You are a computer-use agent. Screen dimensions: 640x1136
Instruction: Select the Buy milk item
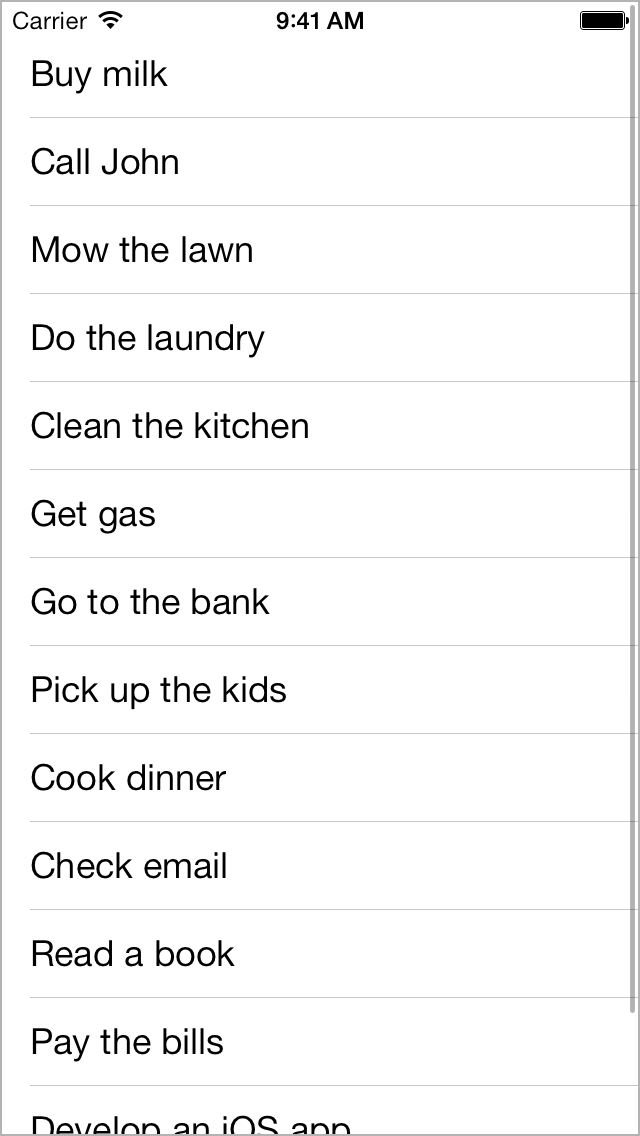pos(320,74)
